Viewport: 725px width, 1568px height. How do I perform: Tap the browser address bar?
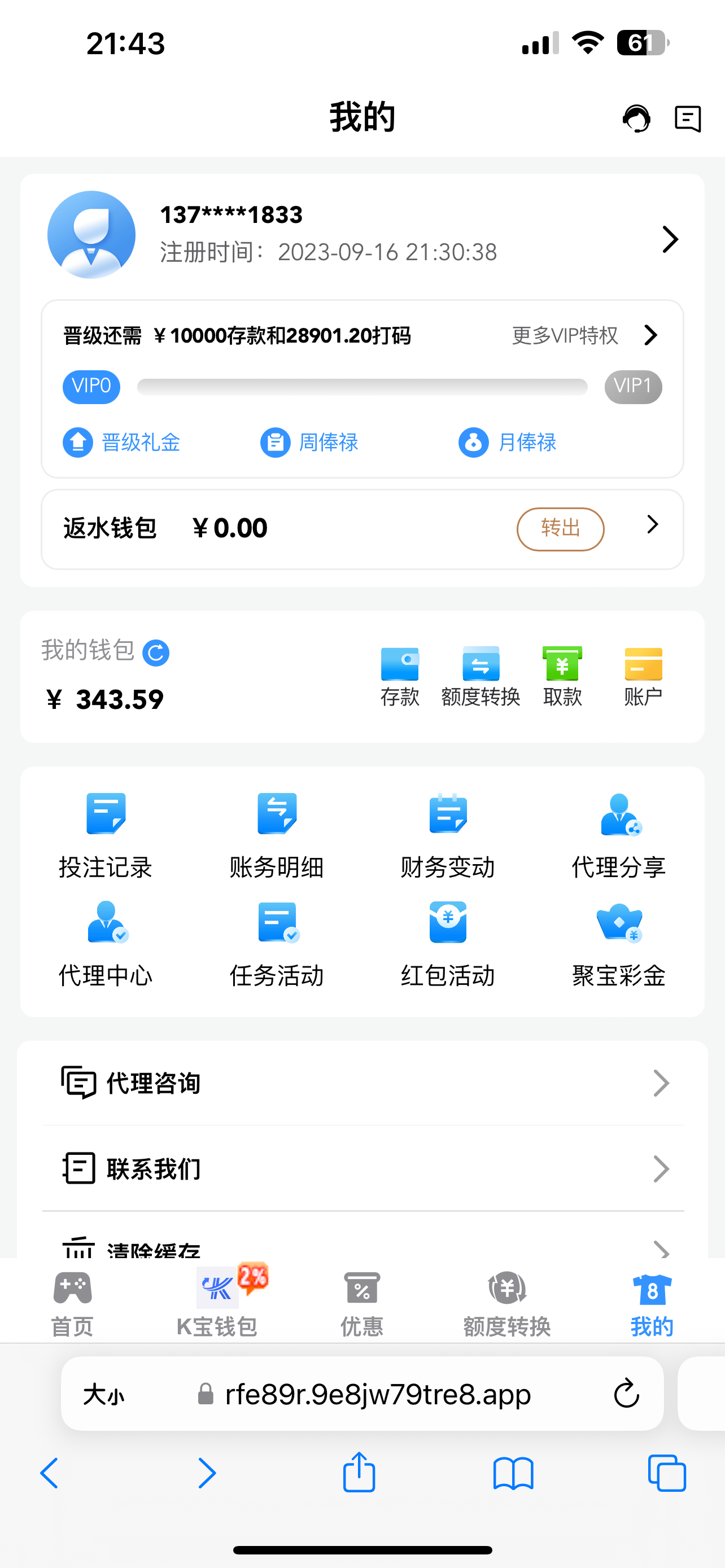point(361,1395)
